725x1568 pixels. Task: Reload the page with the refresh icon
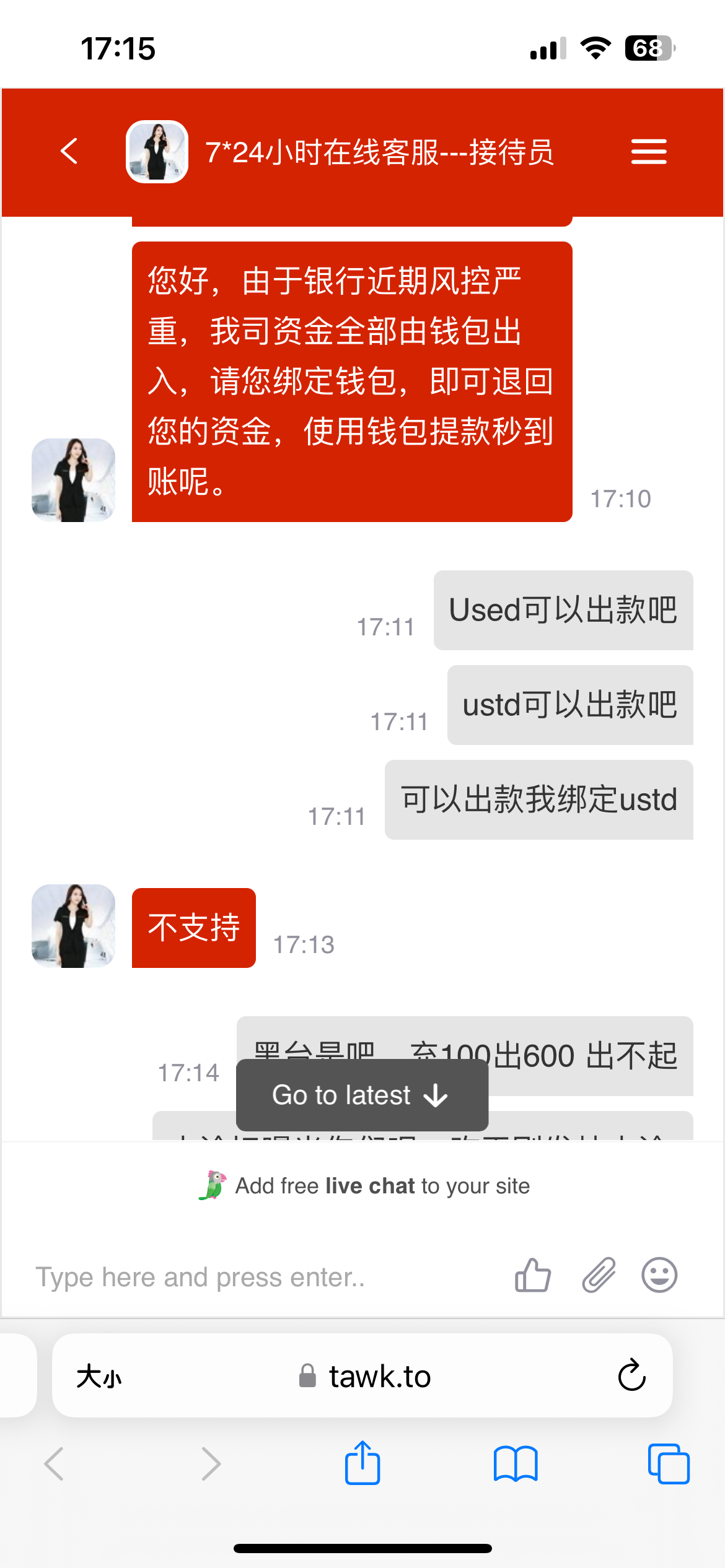[x=630, y=1377]
